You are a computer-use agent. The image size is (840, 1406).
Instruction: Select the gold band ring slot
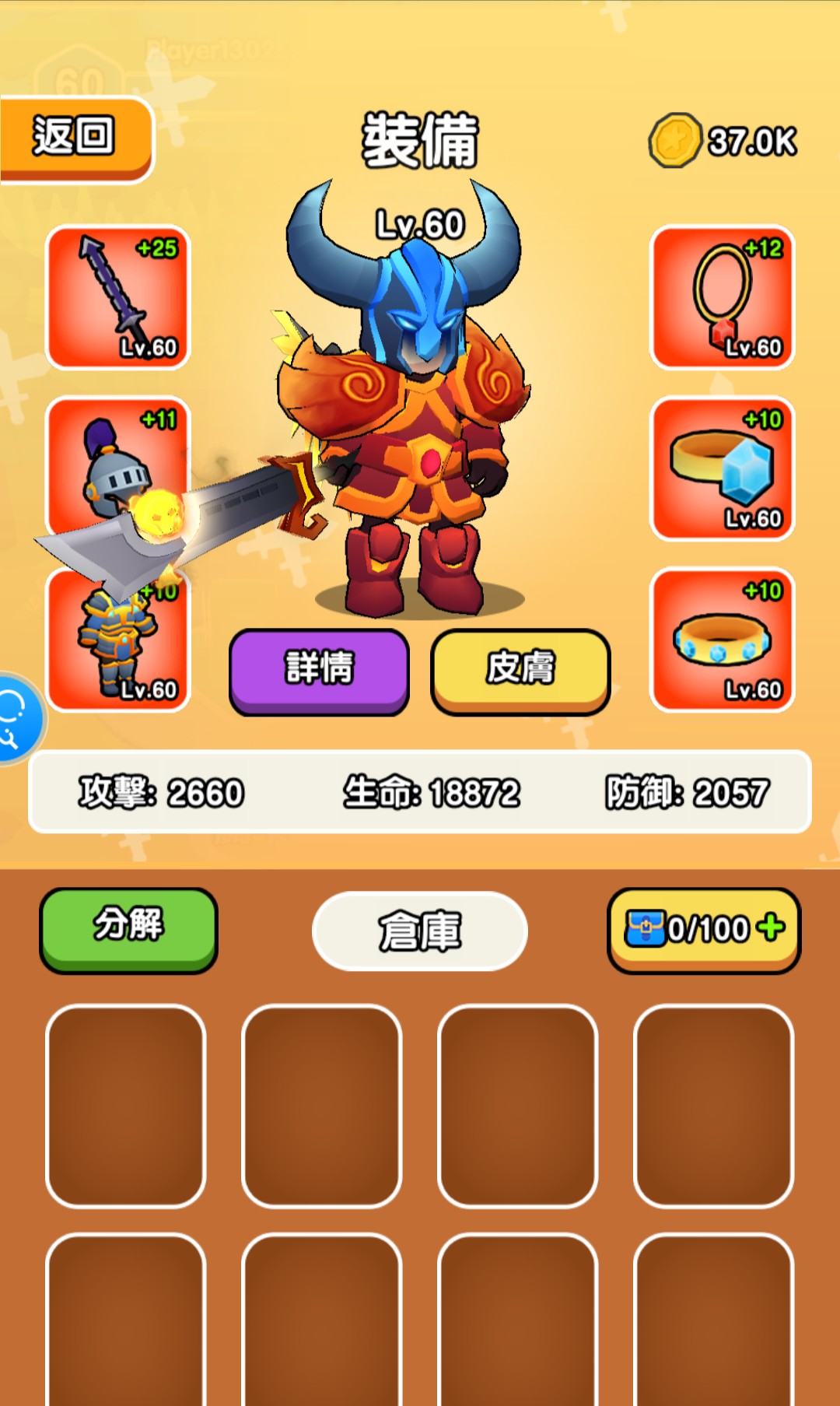point(722,640)
